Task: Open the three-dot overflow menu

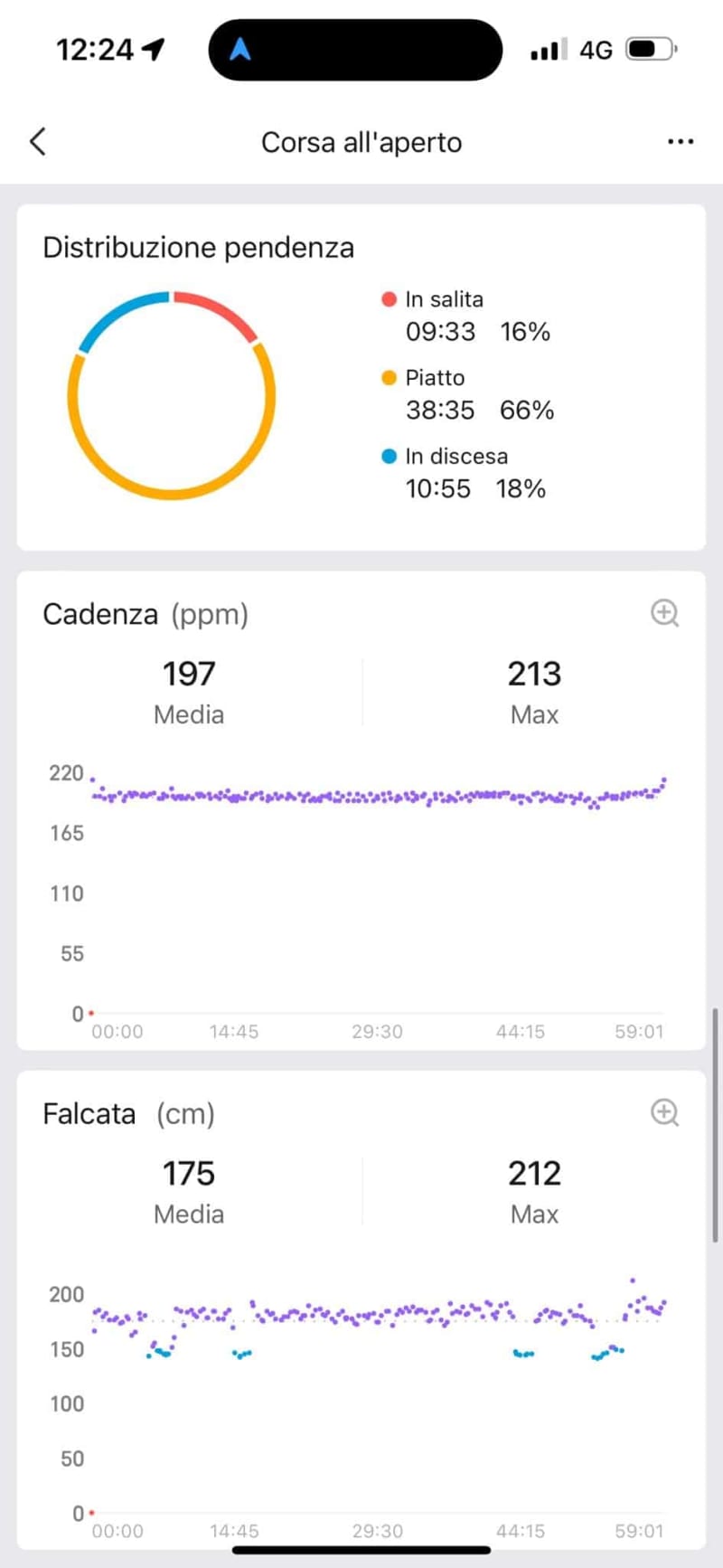Action: coord(680,142)
